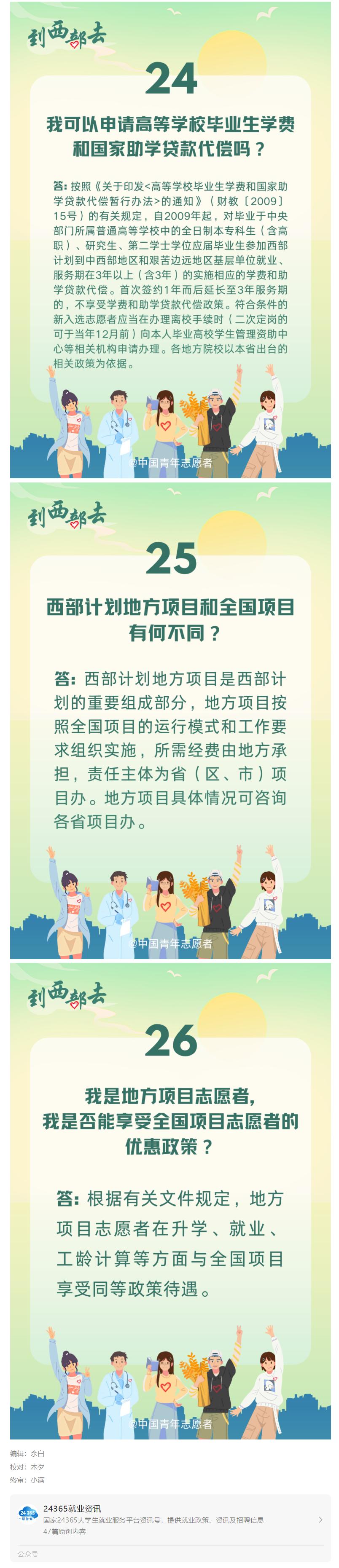Open the question 24 infographic image
The width and height of the screenshot is (339, 1568).
click(x=170, y=241)
